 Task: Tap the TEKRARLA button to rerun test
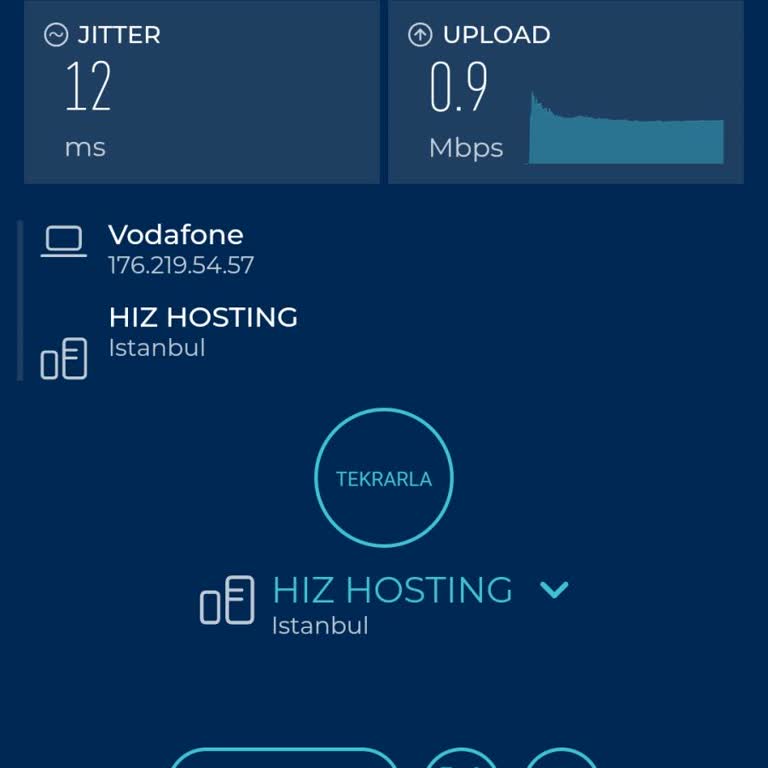pyautogui.click(x=384, y=478)
